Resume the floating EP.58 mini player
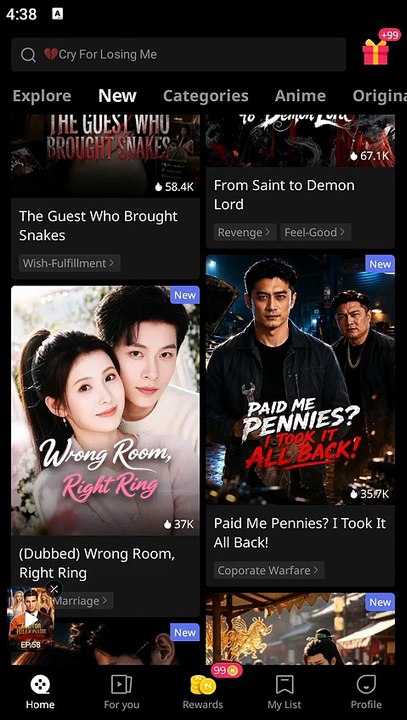 (x=30, y=619)
